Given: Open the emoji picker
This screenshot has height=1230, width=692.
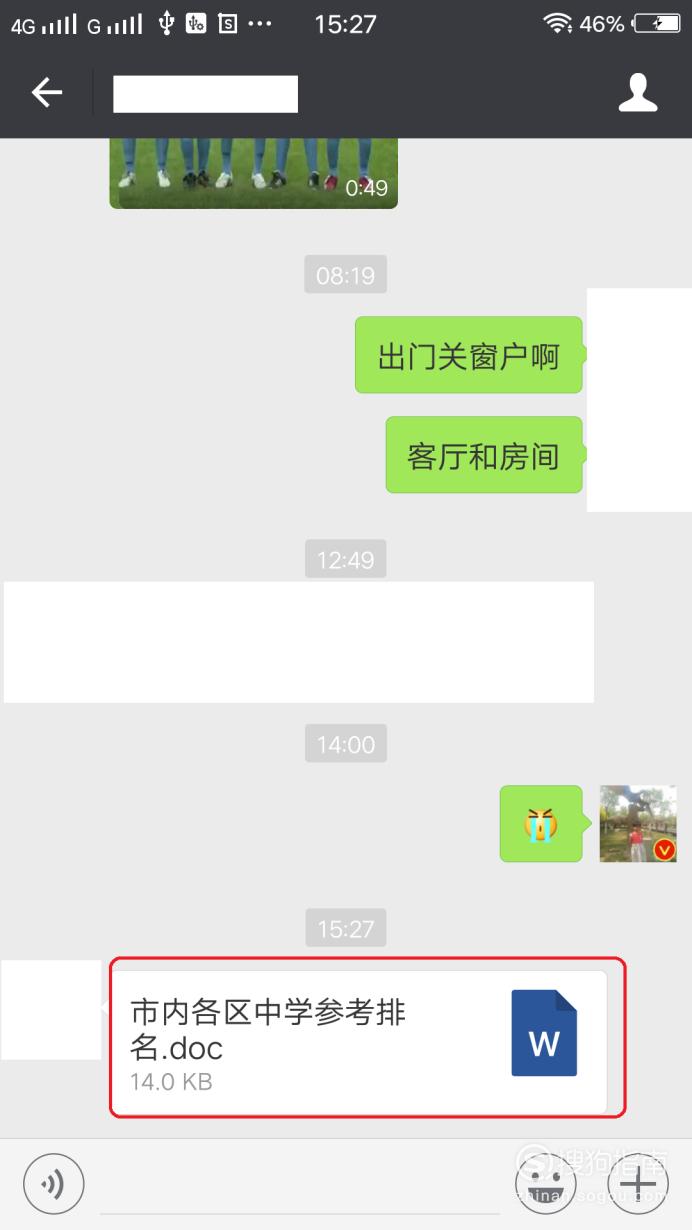Looking at the screenshot, I should click(x=546, y=1185).
